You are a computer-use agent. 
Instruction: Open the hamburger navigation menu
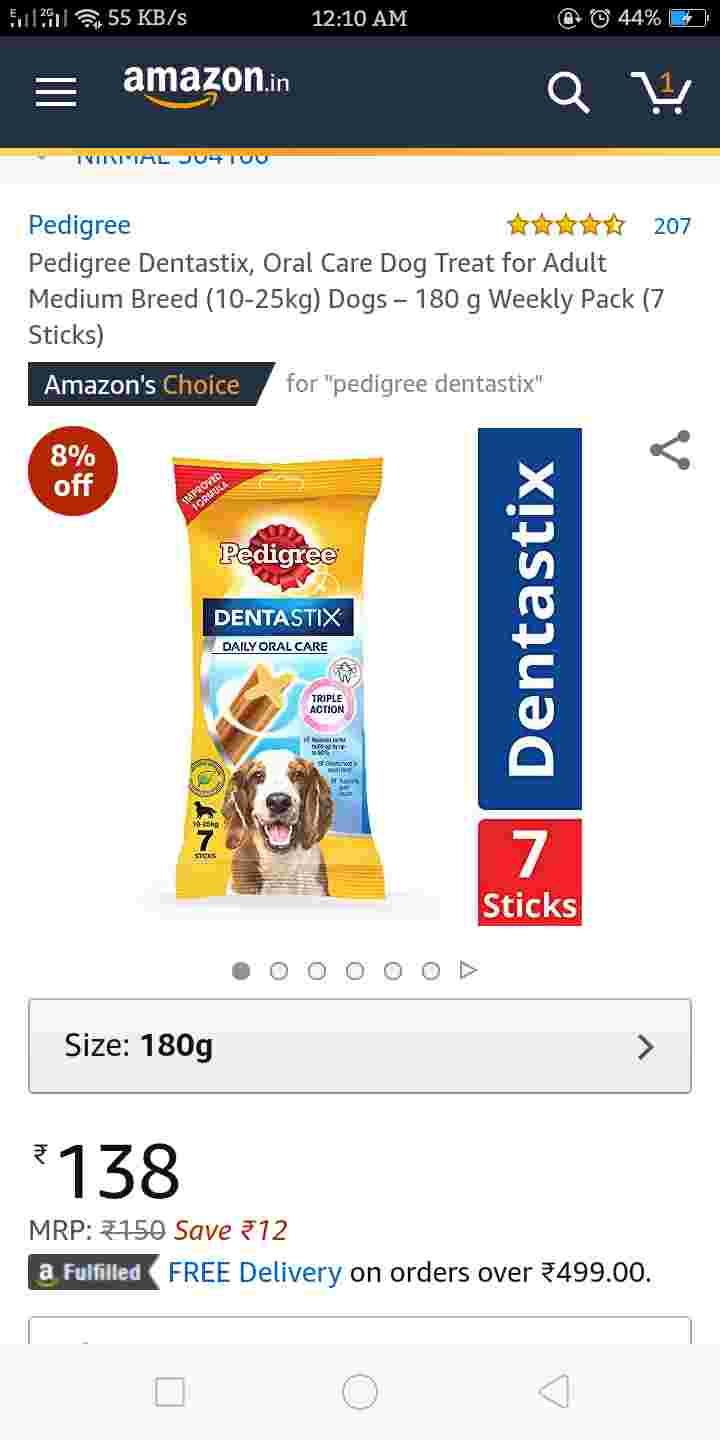click(56, 91)
